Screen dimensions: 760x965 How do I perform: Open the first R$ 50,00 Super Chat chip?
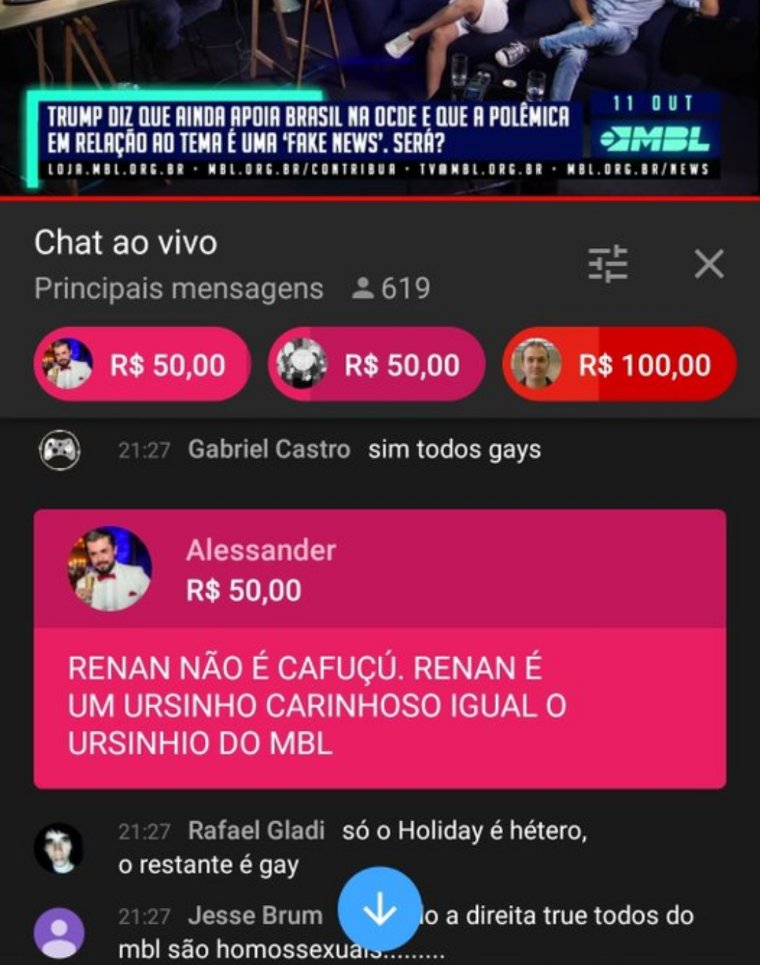(143, 365)
